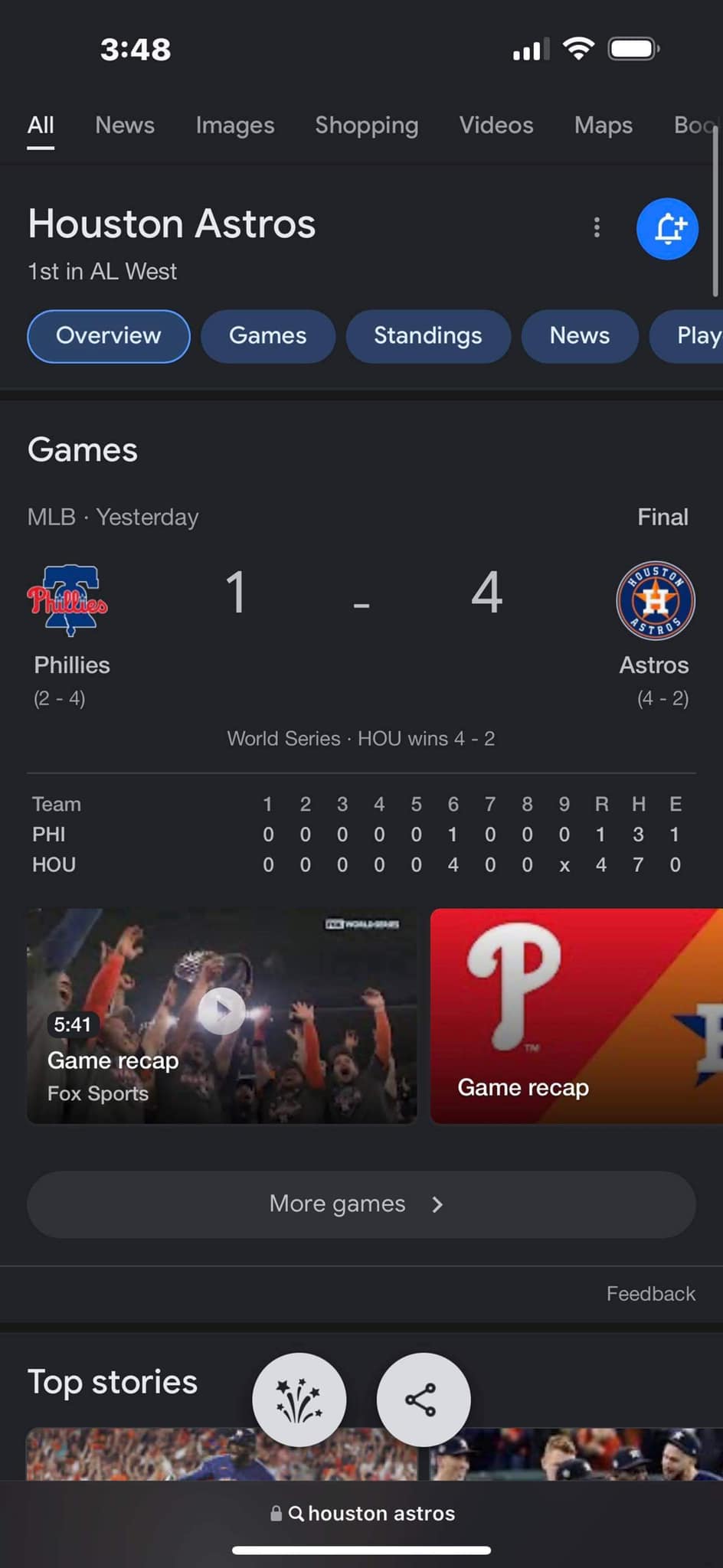This screenshot has height=1568, width=723.
Task: Share these search results
Action: pyautogui.click(x=423, y=1400)
